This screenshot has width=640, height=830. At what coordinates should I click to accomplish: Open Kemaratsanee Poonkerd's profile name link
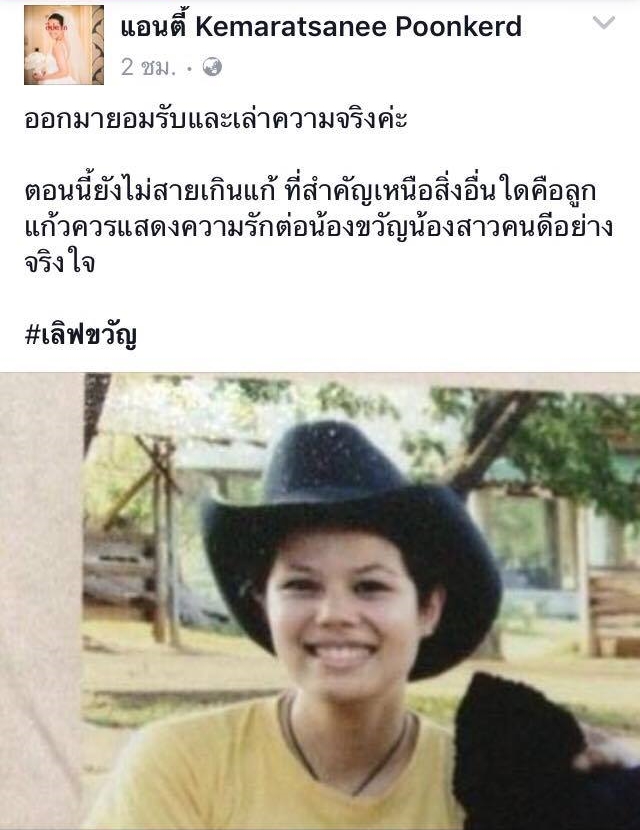click(320, 26)
